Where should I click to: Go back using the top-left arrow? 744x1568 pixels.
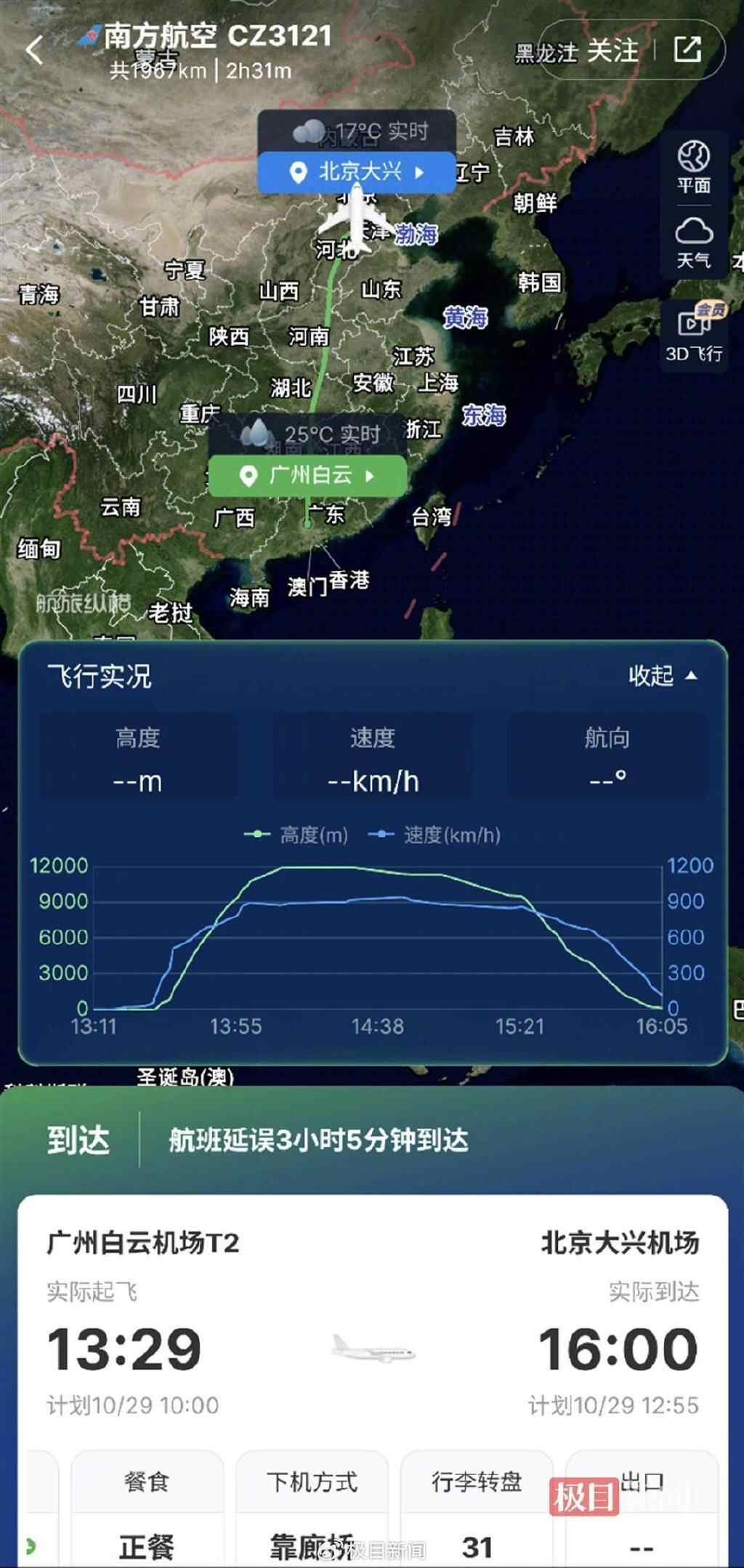[x=34, y=50]
